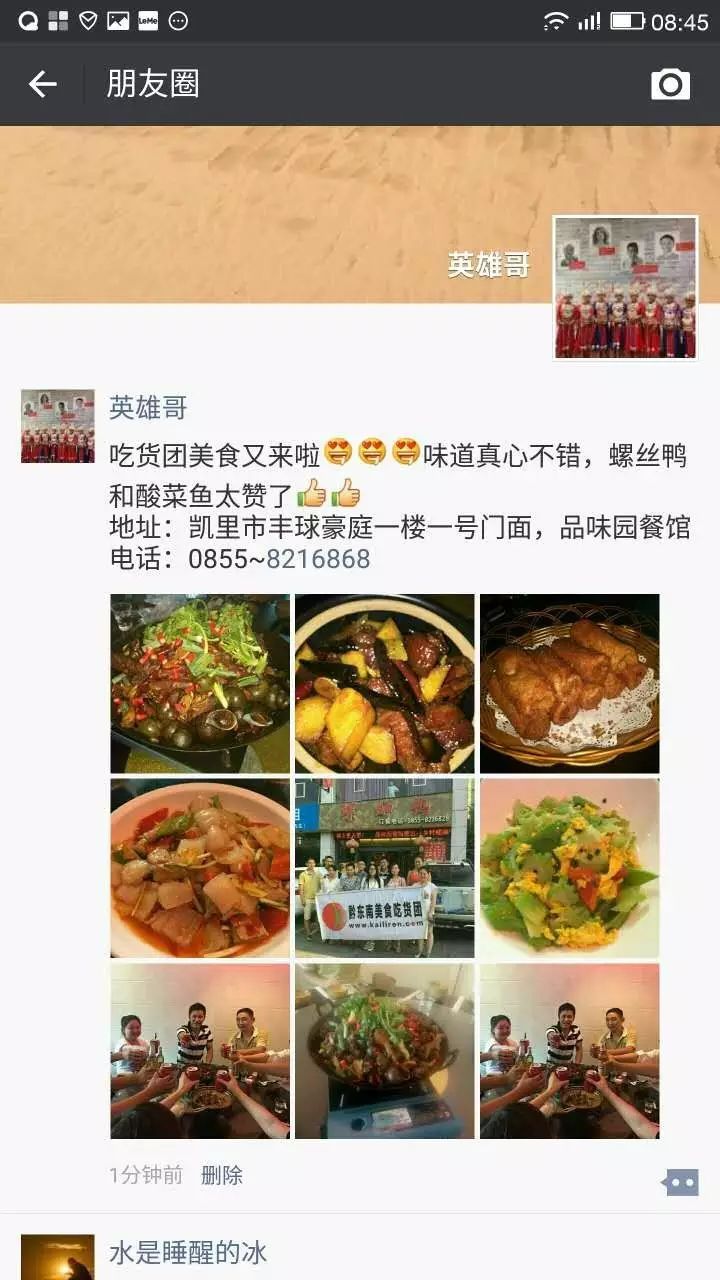Open the like and comment bubble

[x=680, y=1182]
